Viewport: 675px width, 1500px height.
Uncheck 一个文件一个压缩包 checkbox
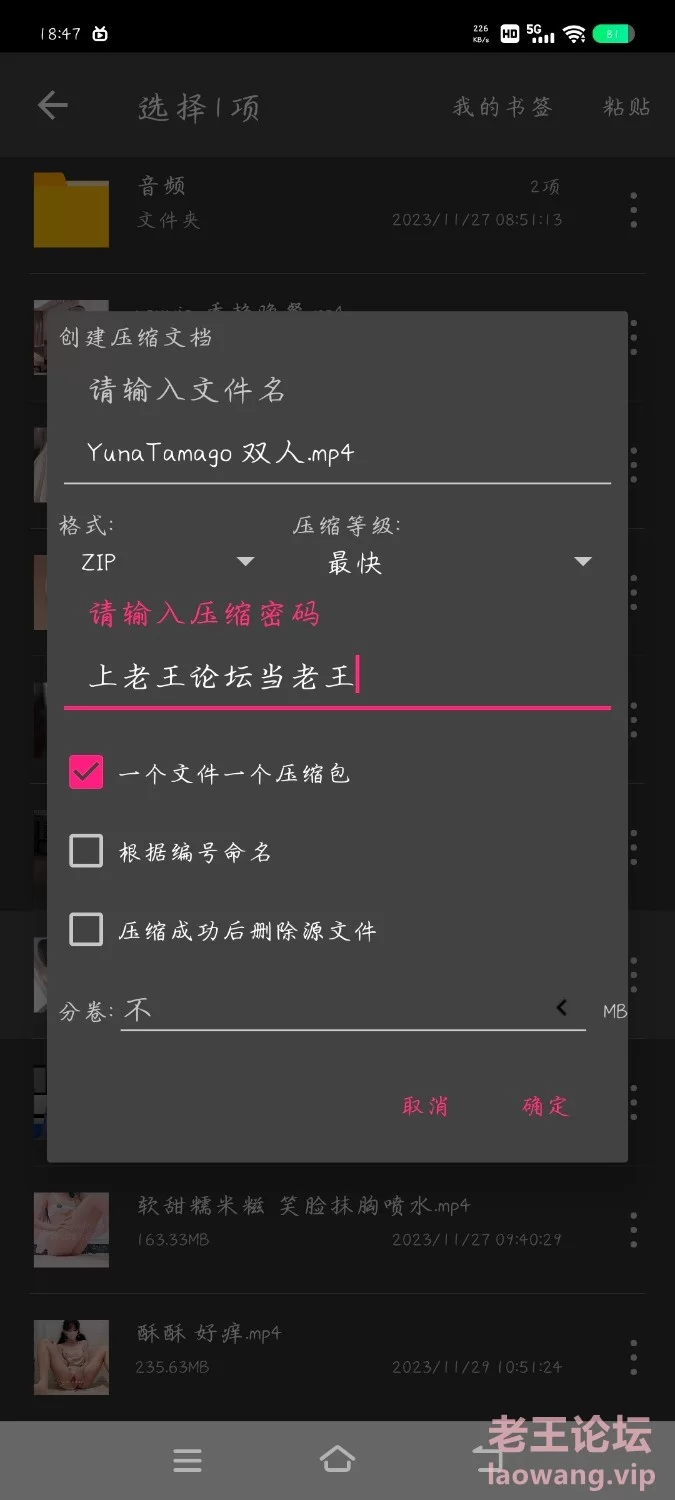coord(86,772)
